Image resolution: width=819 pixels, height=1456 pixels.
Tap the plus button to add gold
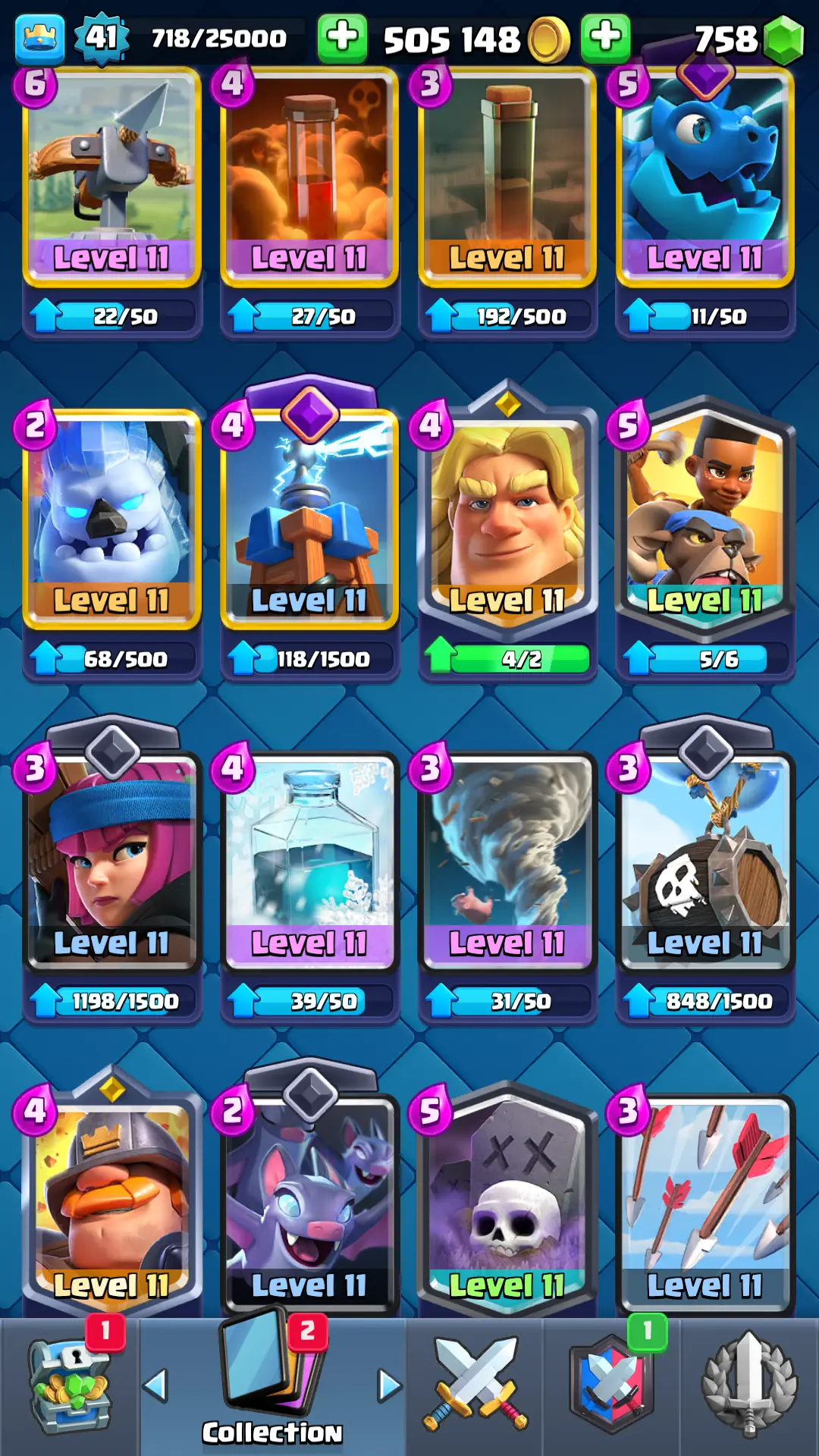[342, 38]
